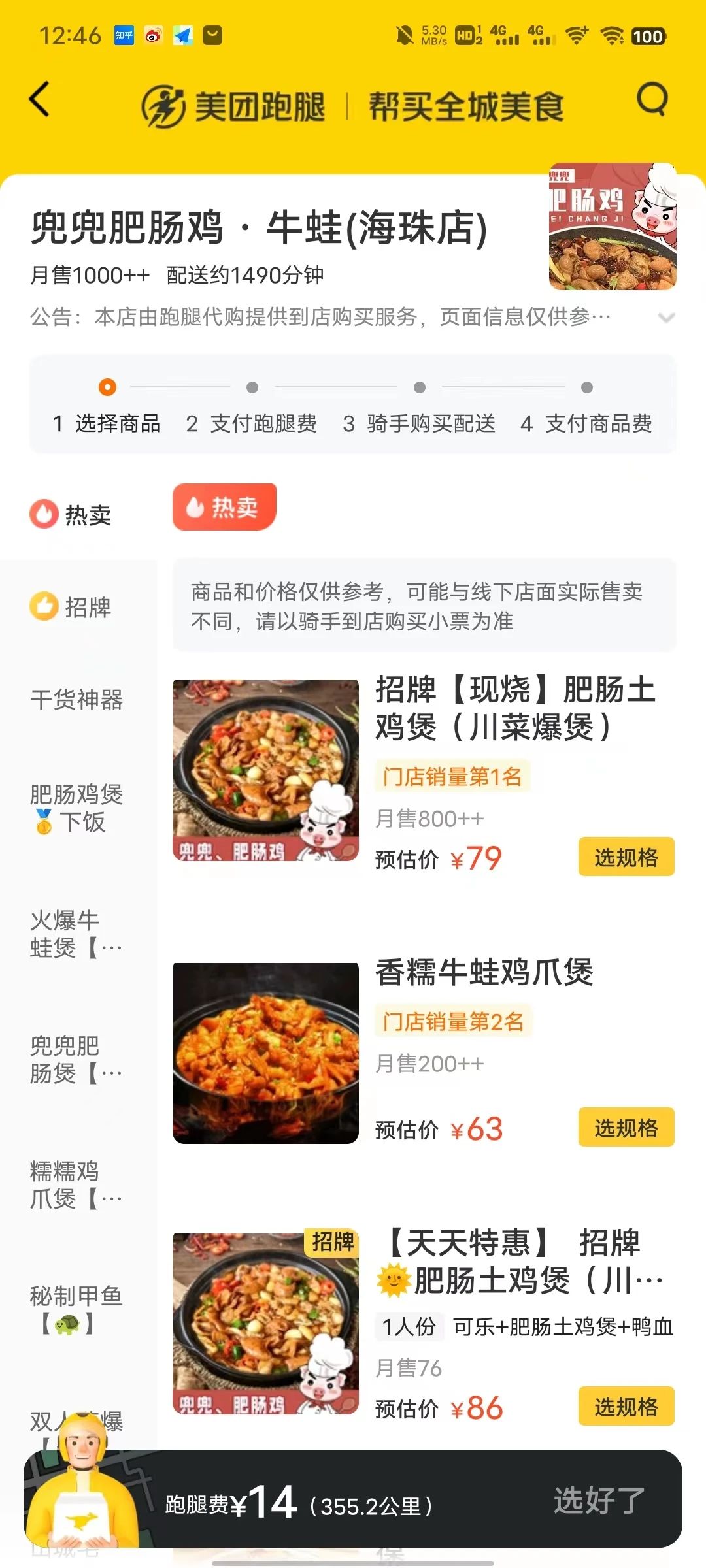706x1568 pixels.
Task: Open the 秘制甲鱼 category
Action: 76,1309
